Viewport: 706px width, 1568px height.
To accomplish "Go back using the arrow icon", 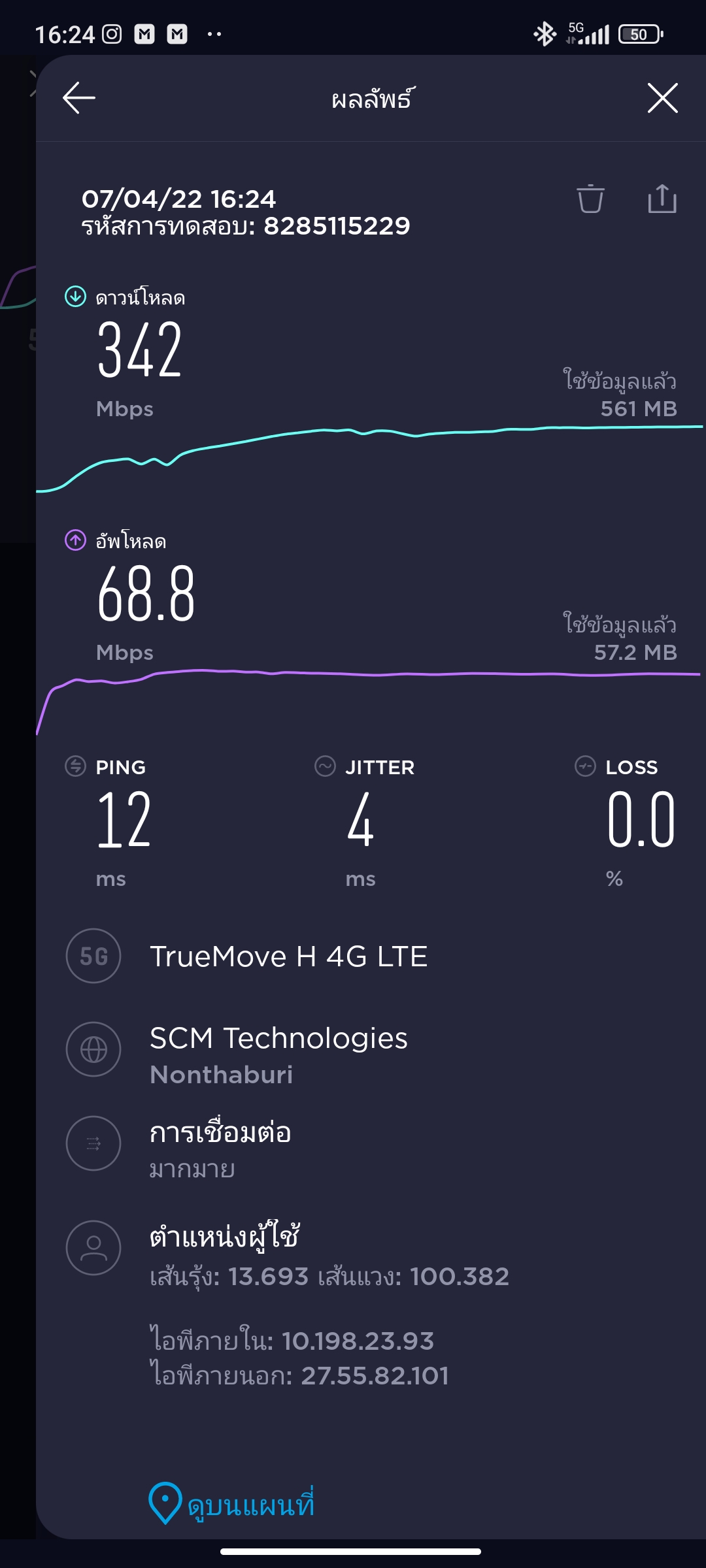I will coord(79,98).
